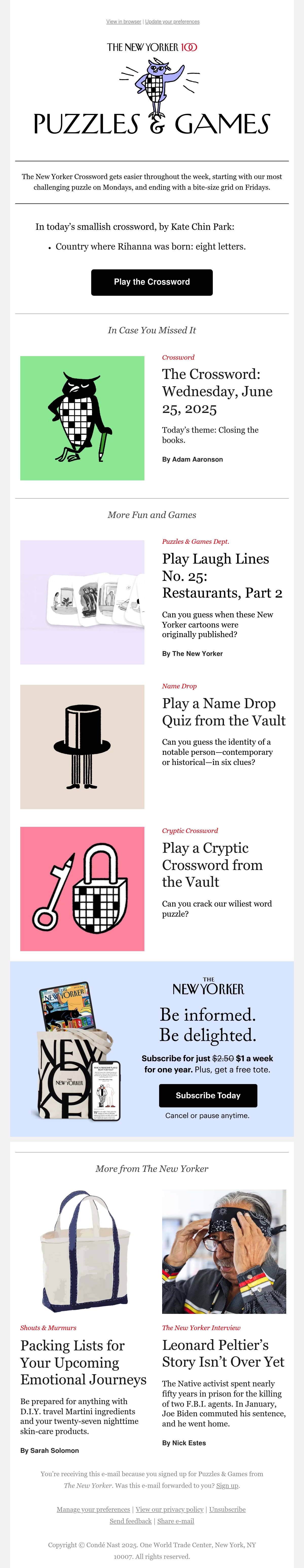The height and width of the screenshot is (1568, 304).
Task: Open Play a Cryptic Crossword from the Vault
Action: coord(212,865)
